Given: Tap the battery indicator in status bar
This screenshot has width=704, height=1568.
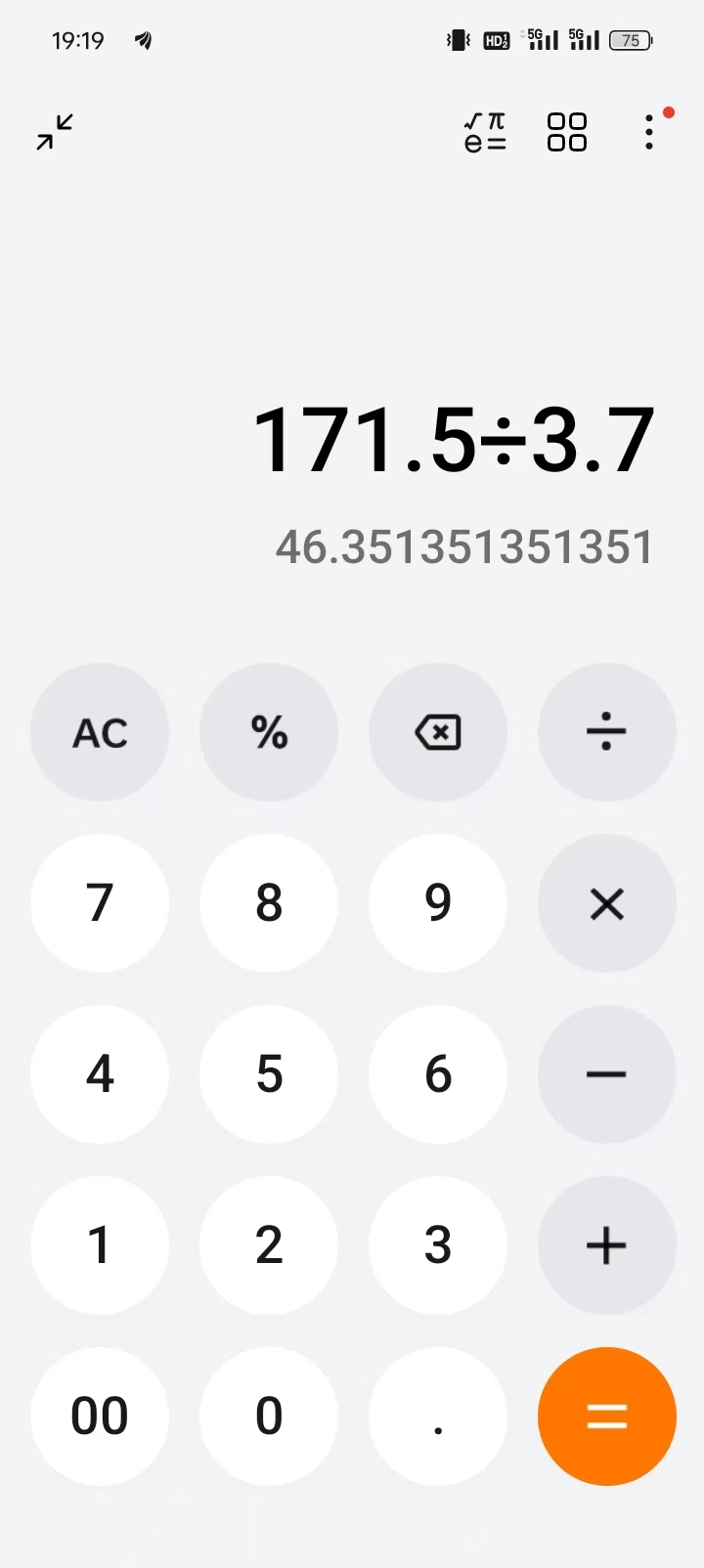Looking at the screenshot, I should click(x=631, y=40).
